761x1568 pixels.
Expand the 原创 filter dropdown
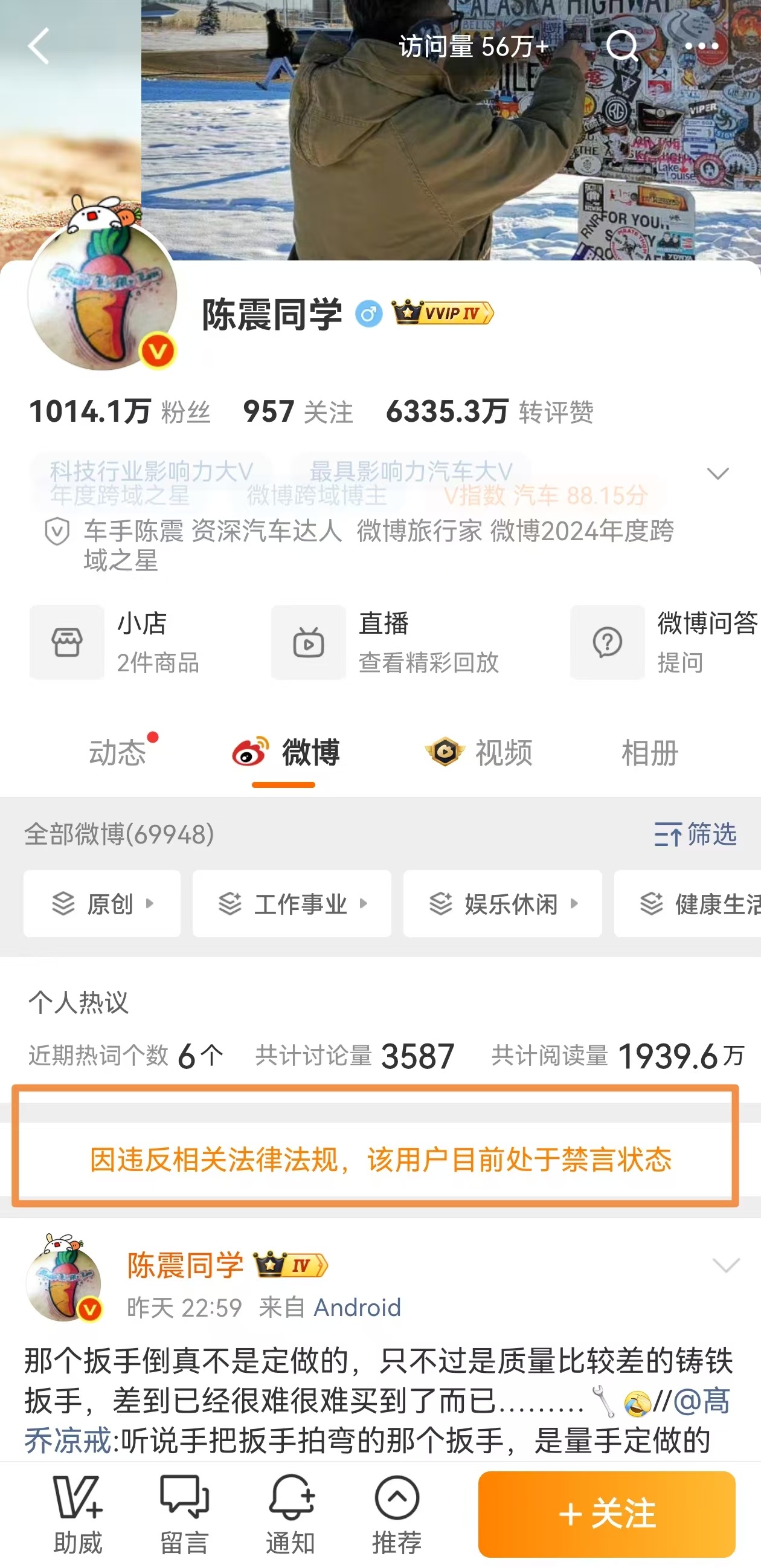pyautogui.click(x=101, y=905)
